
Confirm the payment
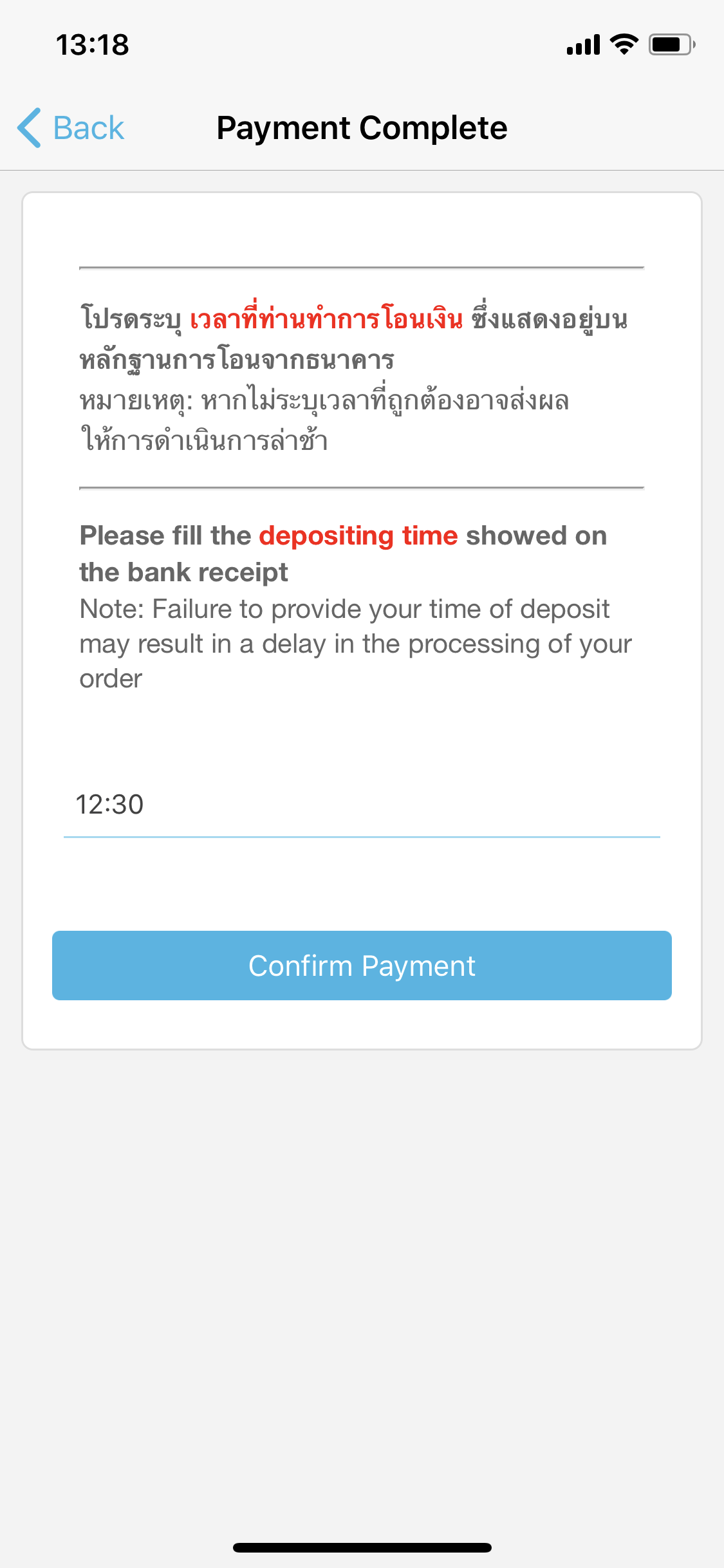362,966
